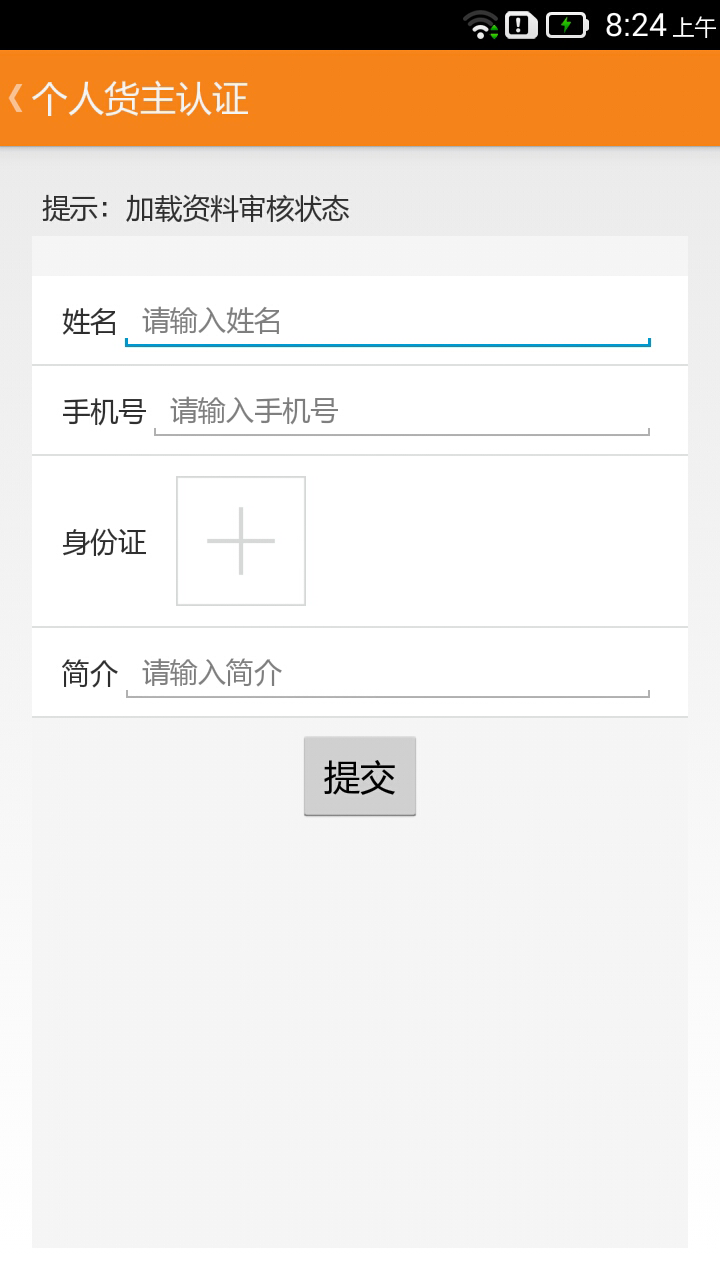Tap the 请输入手机号 placeholder area
Screen dimensions: 720x1280
point(253,411)
